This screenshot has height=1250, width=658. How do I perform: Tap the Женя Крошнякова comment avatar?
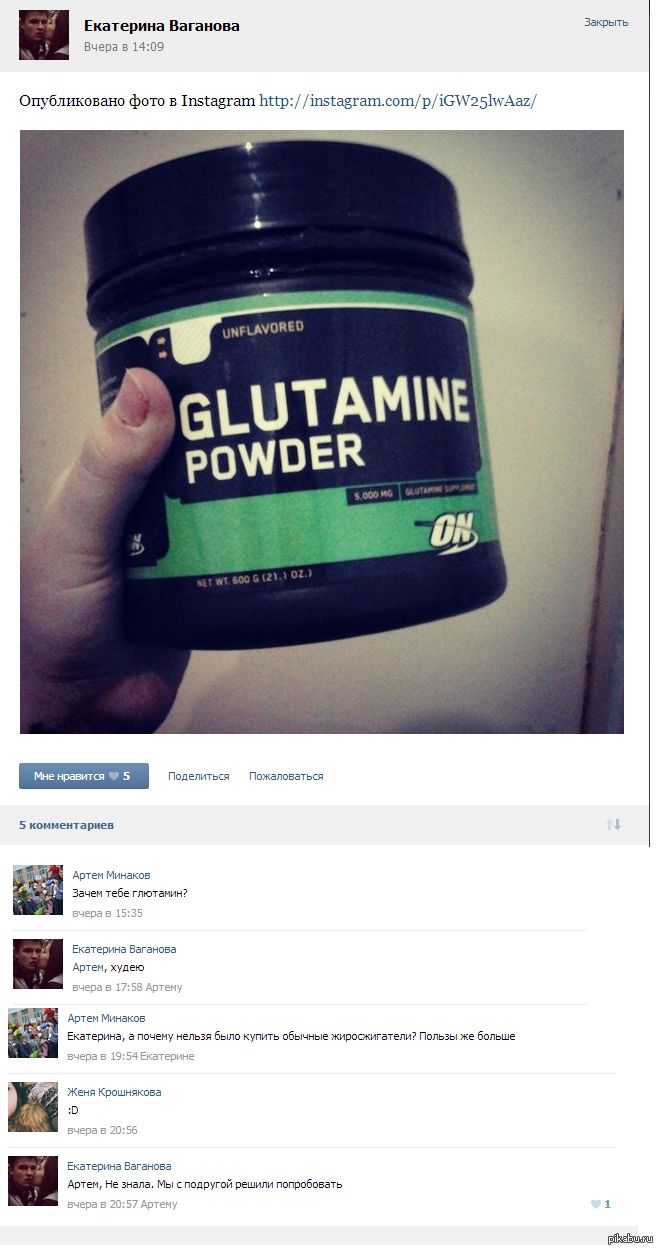(33, 1107)
